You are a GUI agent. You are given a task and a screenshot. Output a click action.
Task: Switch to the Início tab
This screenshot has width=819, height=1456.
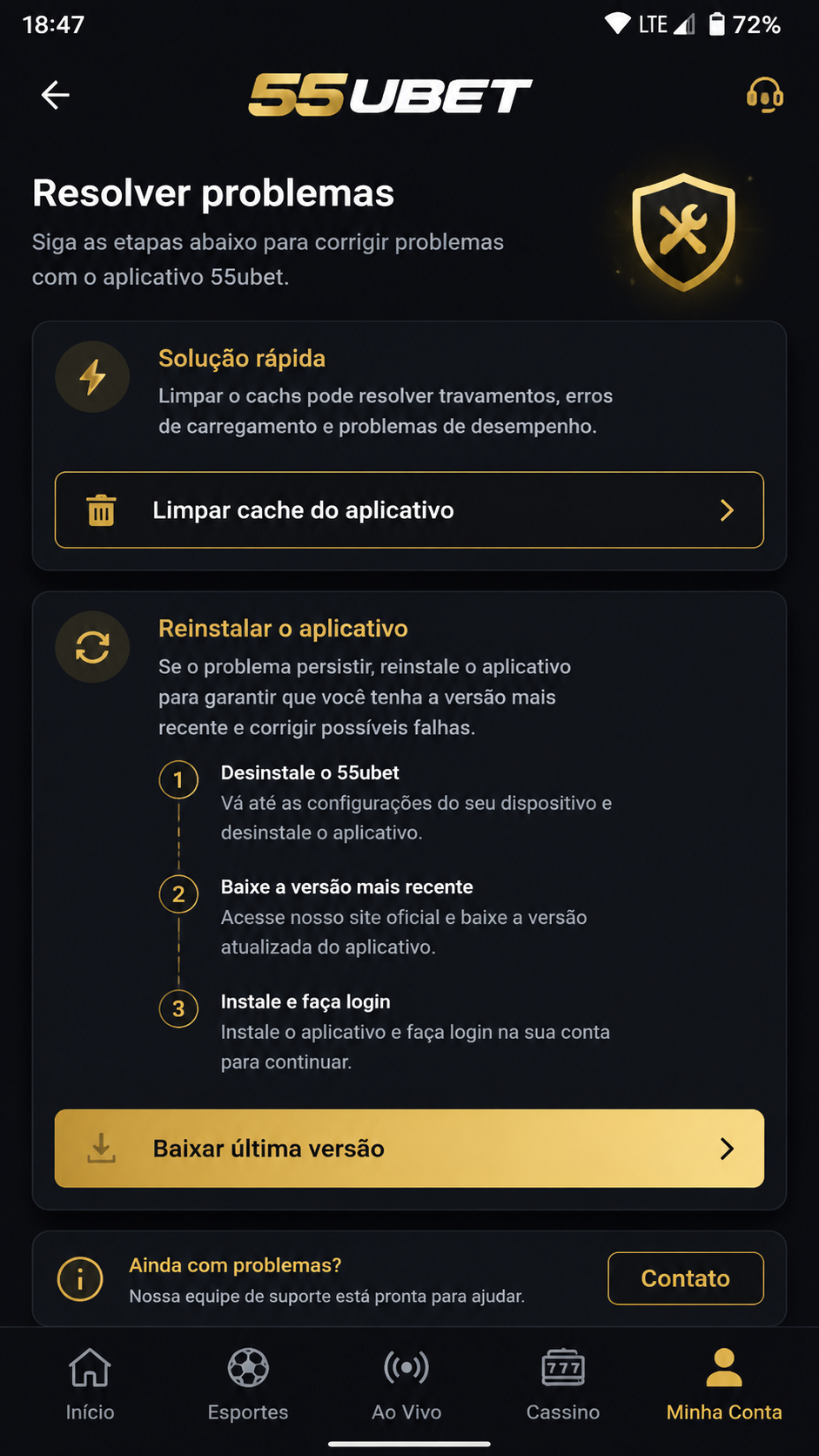pos(91,1385)
